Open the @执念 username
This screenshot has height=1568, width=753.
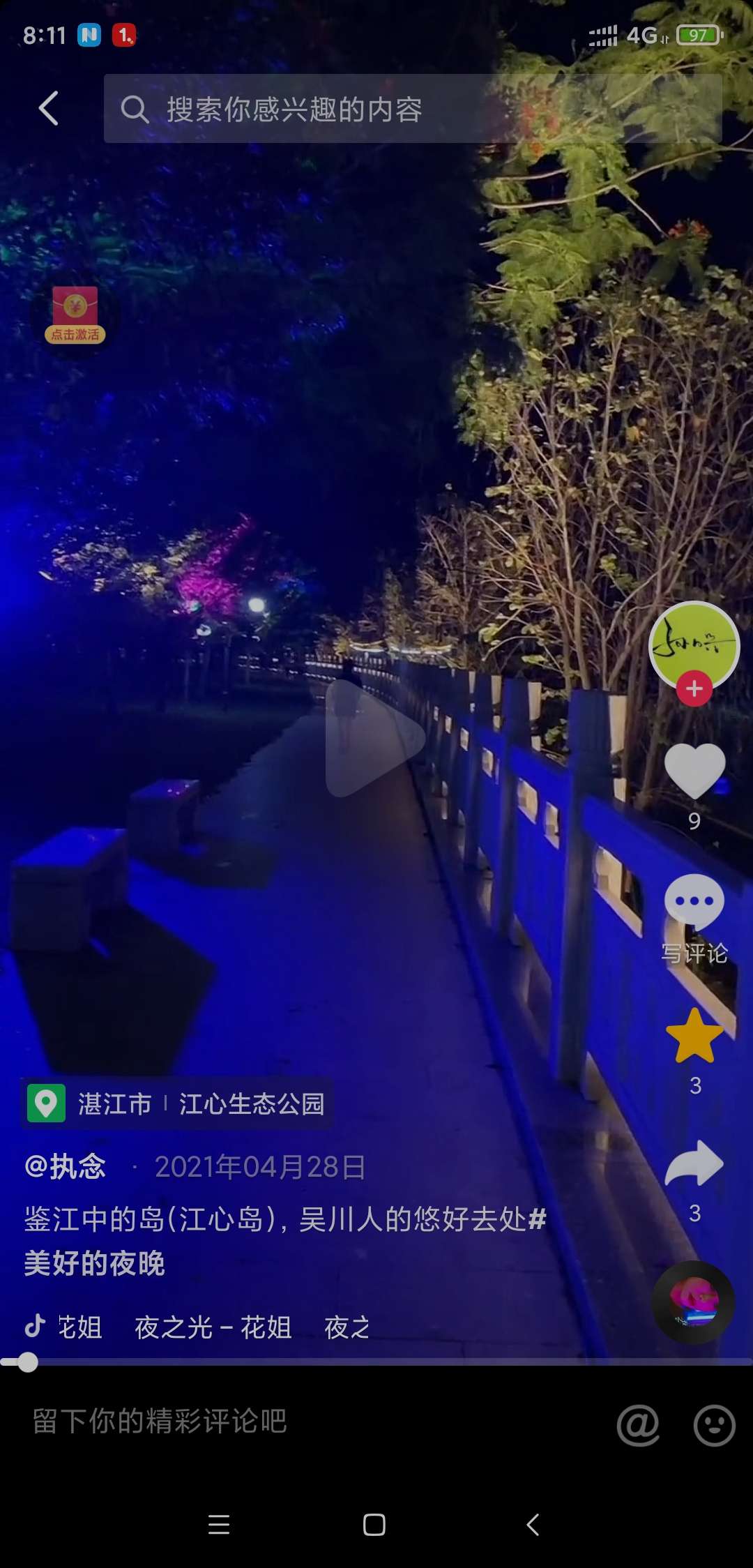point(66,1166)
